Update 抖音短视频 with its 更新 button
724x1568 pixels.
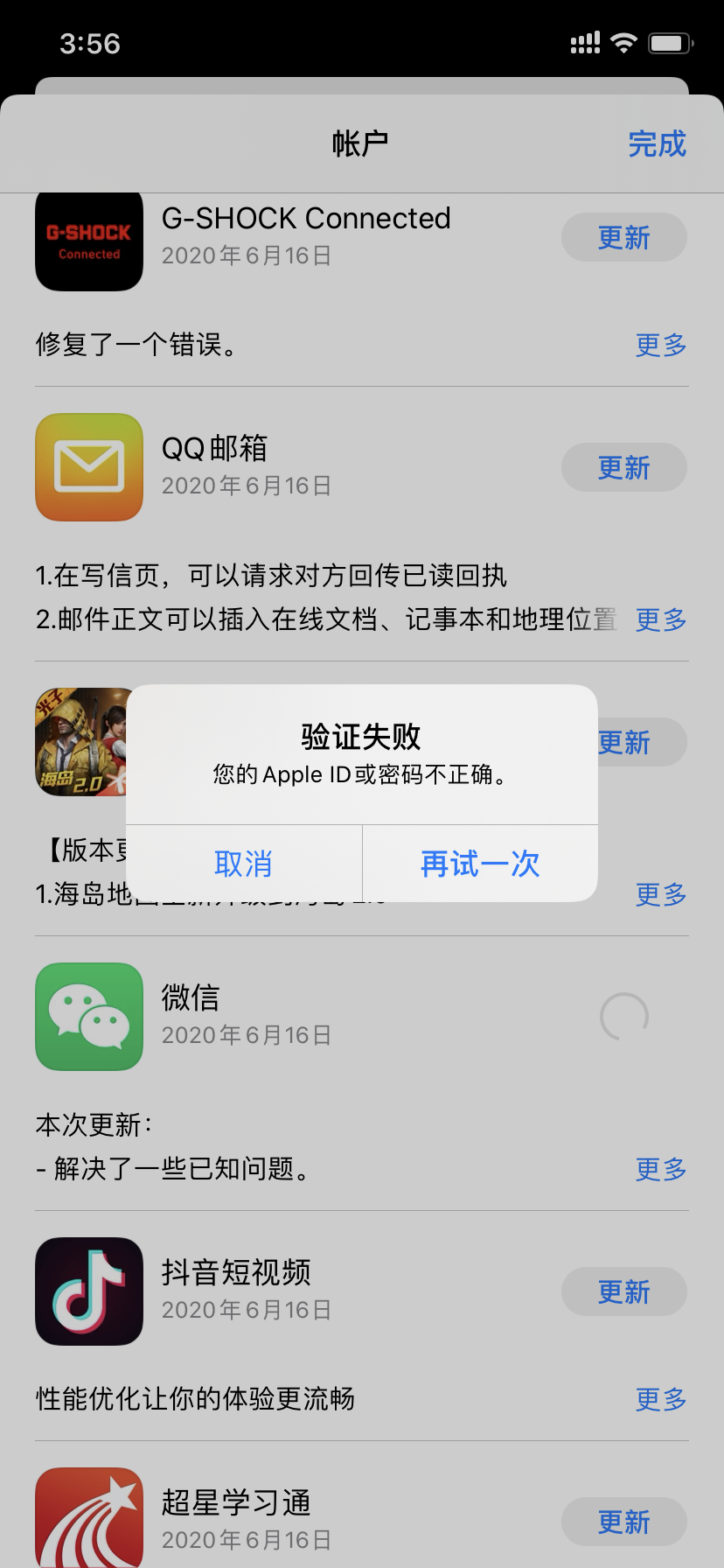click(623, 1291)
